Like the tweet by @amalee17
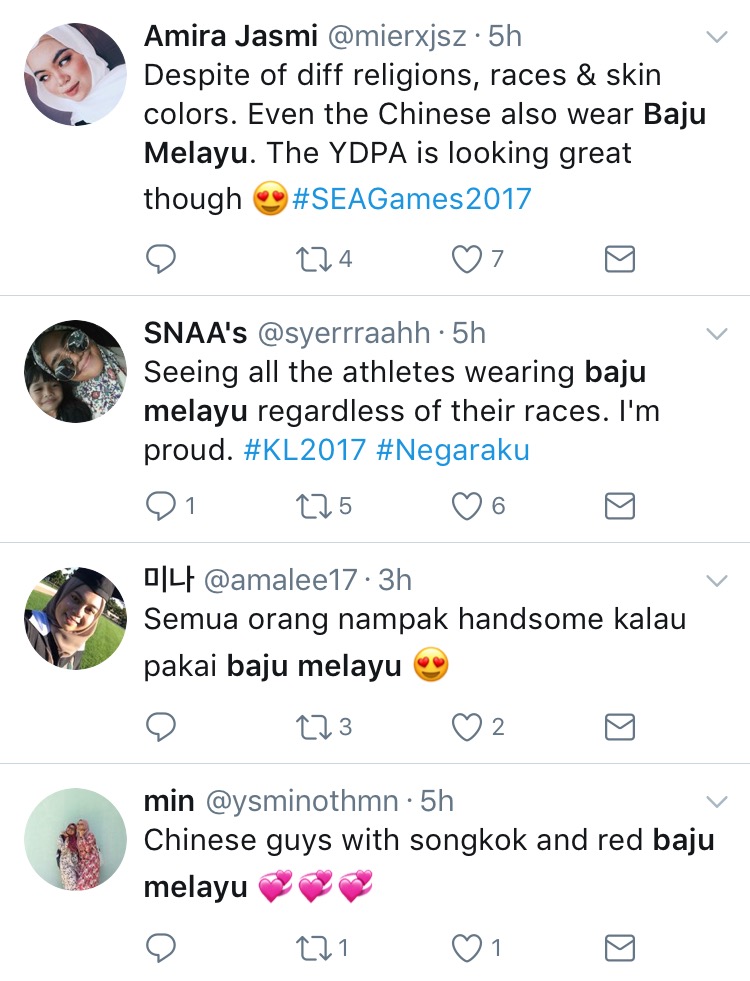This screenshot has width=750, height=981. (467, 727)
